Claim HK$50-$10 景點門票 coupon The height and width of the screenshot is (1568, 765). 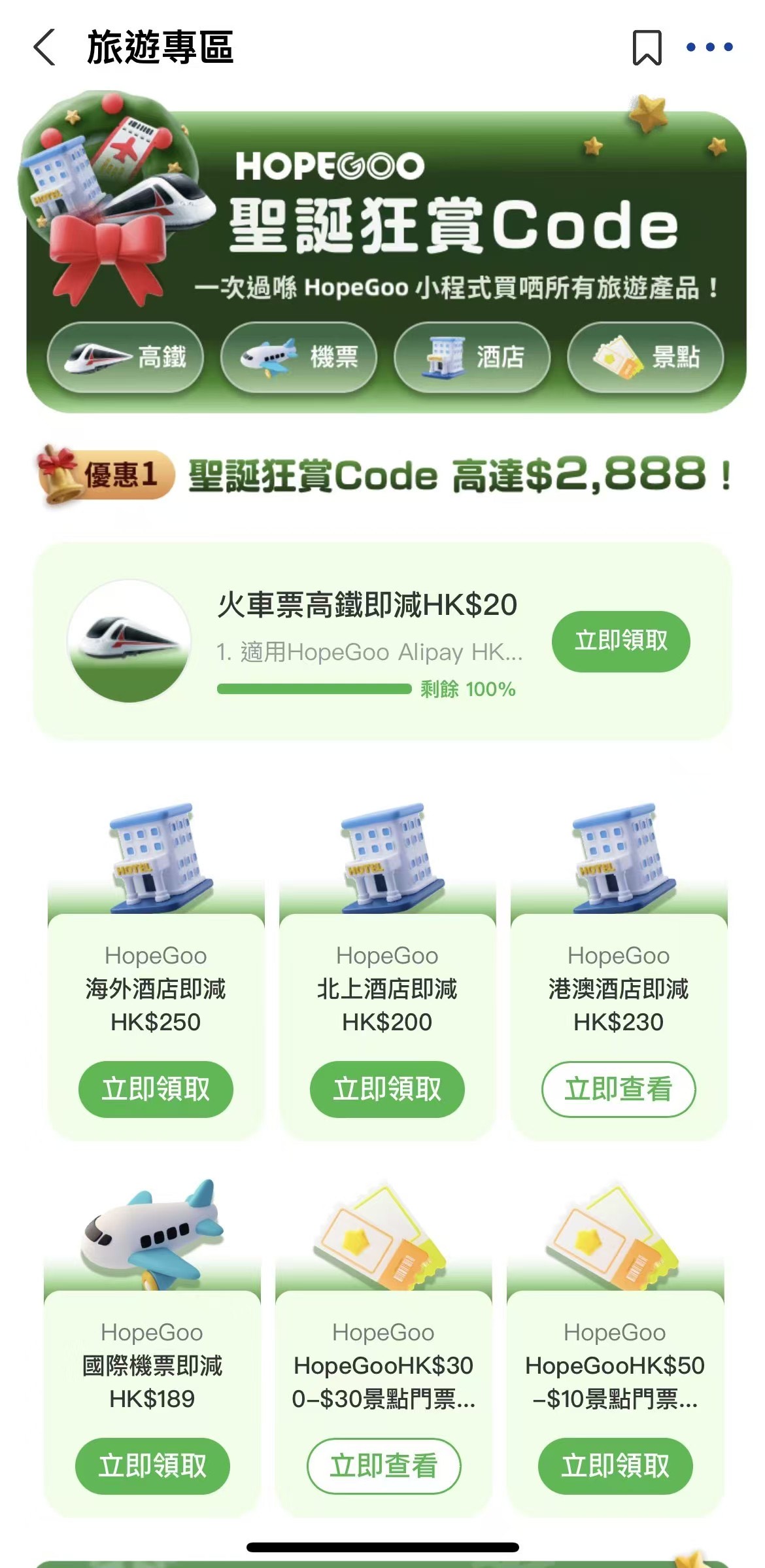[x=615, y=1466]
